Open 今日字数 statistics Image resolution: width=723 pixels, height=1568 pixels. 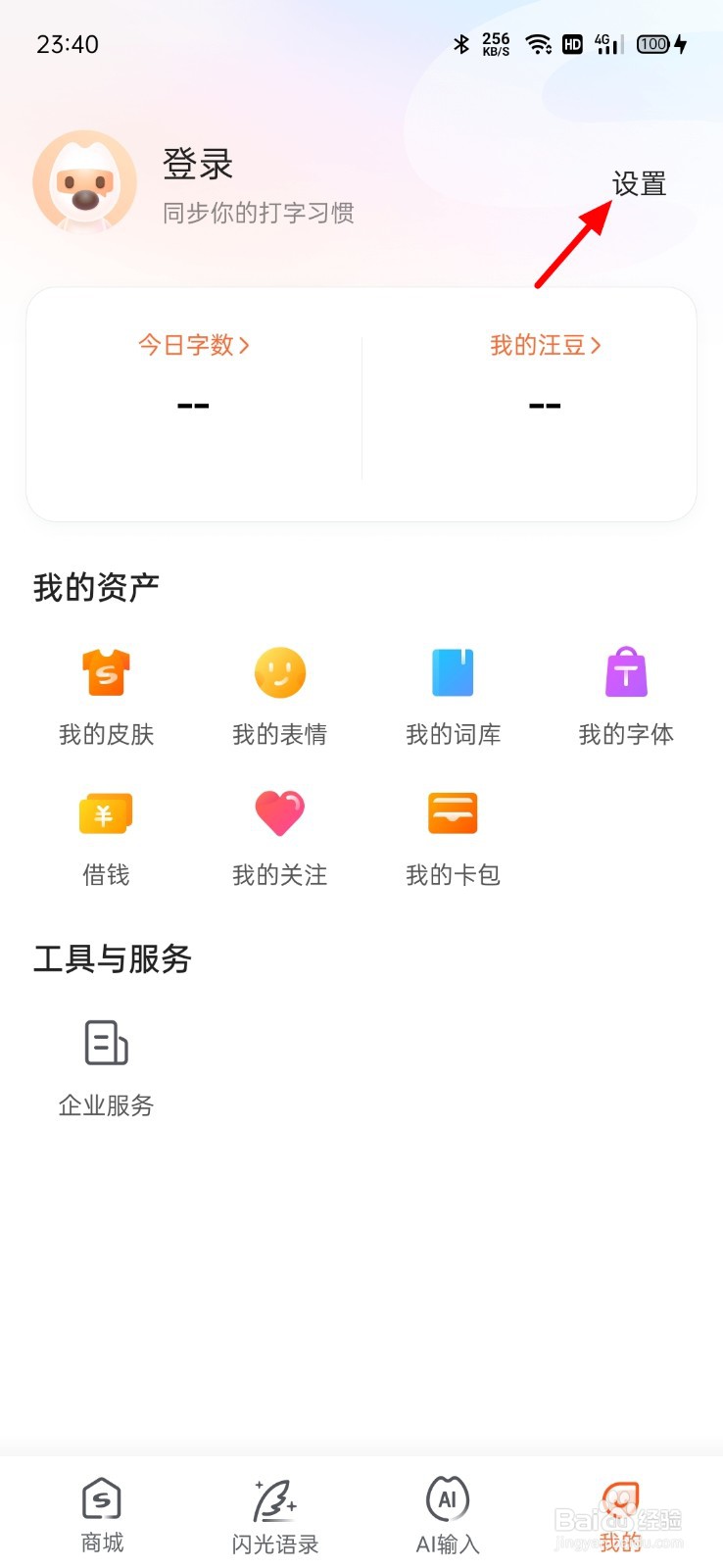[x=194, y=345]
